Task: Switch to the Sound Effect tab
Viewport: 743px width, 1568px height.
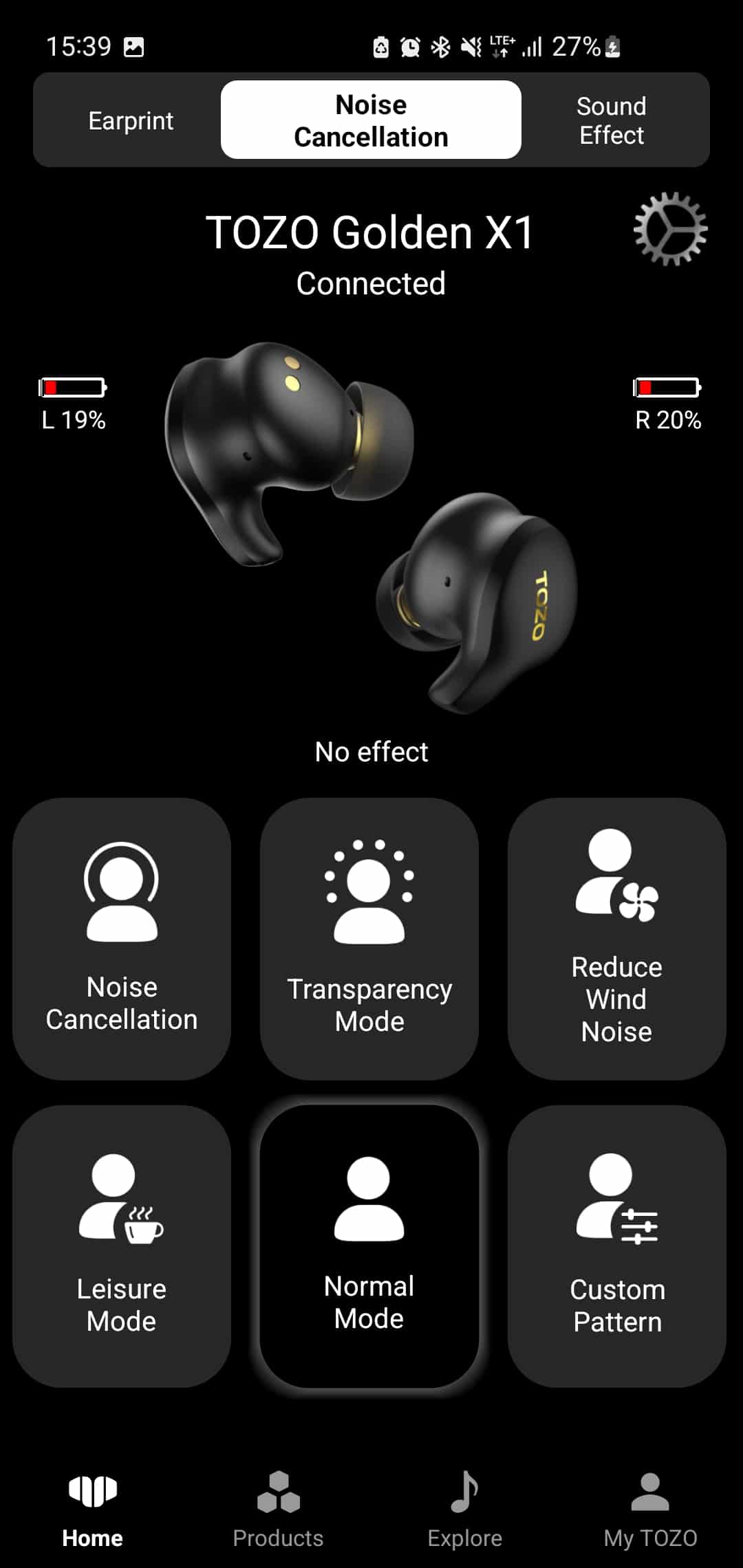Action: point(611,120)
